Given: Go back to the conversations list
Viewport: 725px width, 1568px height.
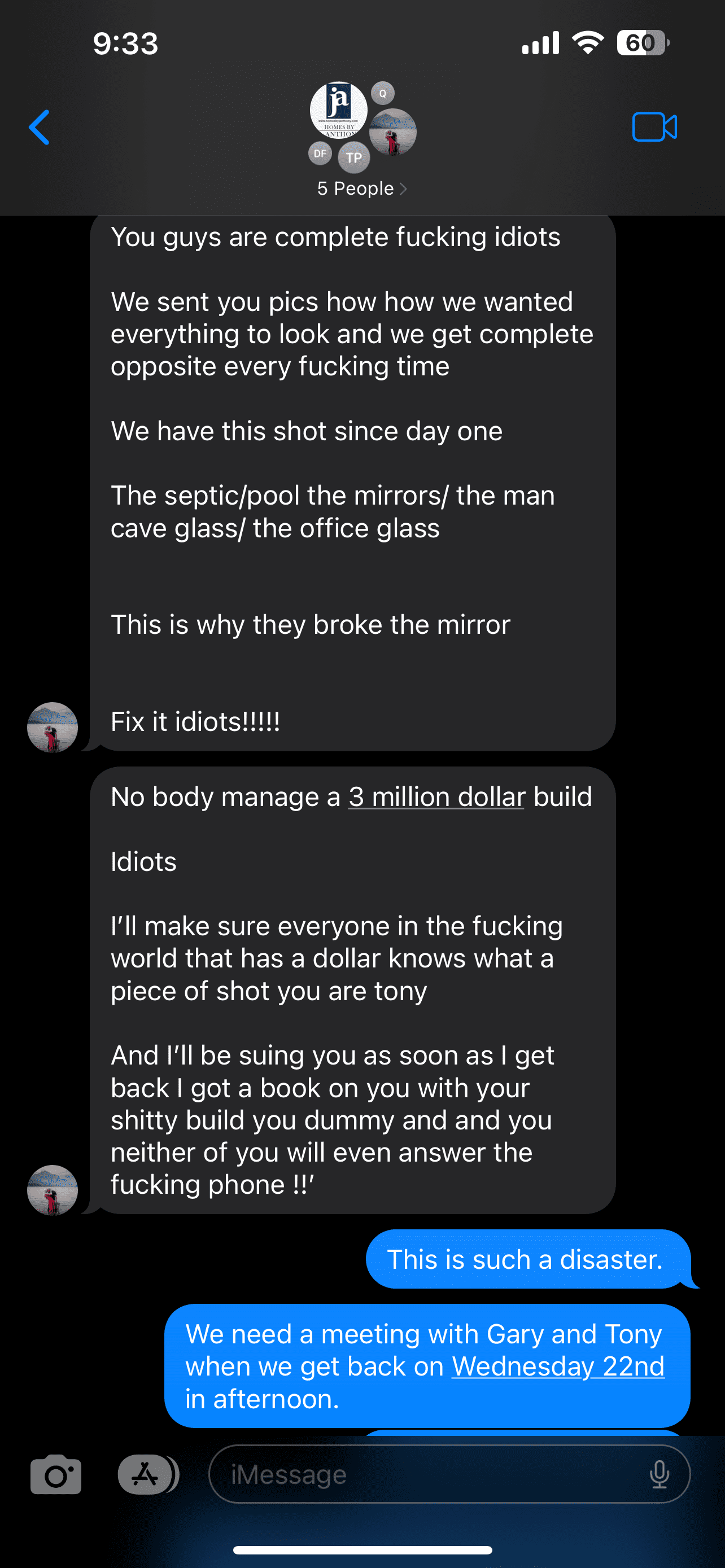Looking at the screenshot, I should point(40,127).
